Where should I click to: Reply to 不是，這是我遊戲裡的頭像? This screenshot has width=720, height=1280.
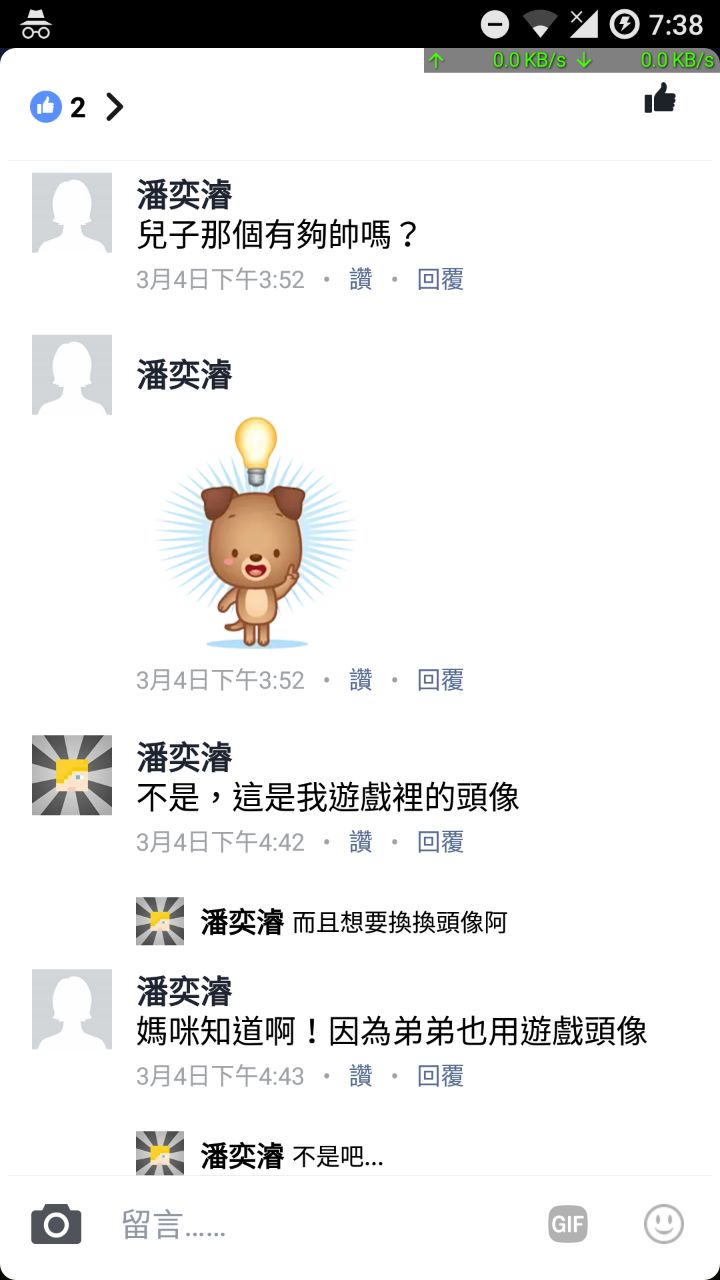pyautogui.click(x=440, y=842)
